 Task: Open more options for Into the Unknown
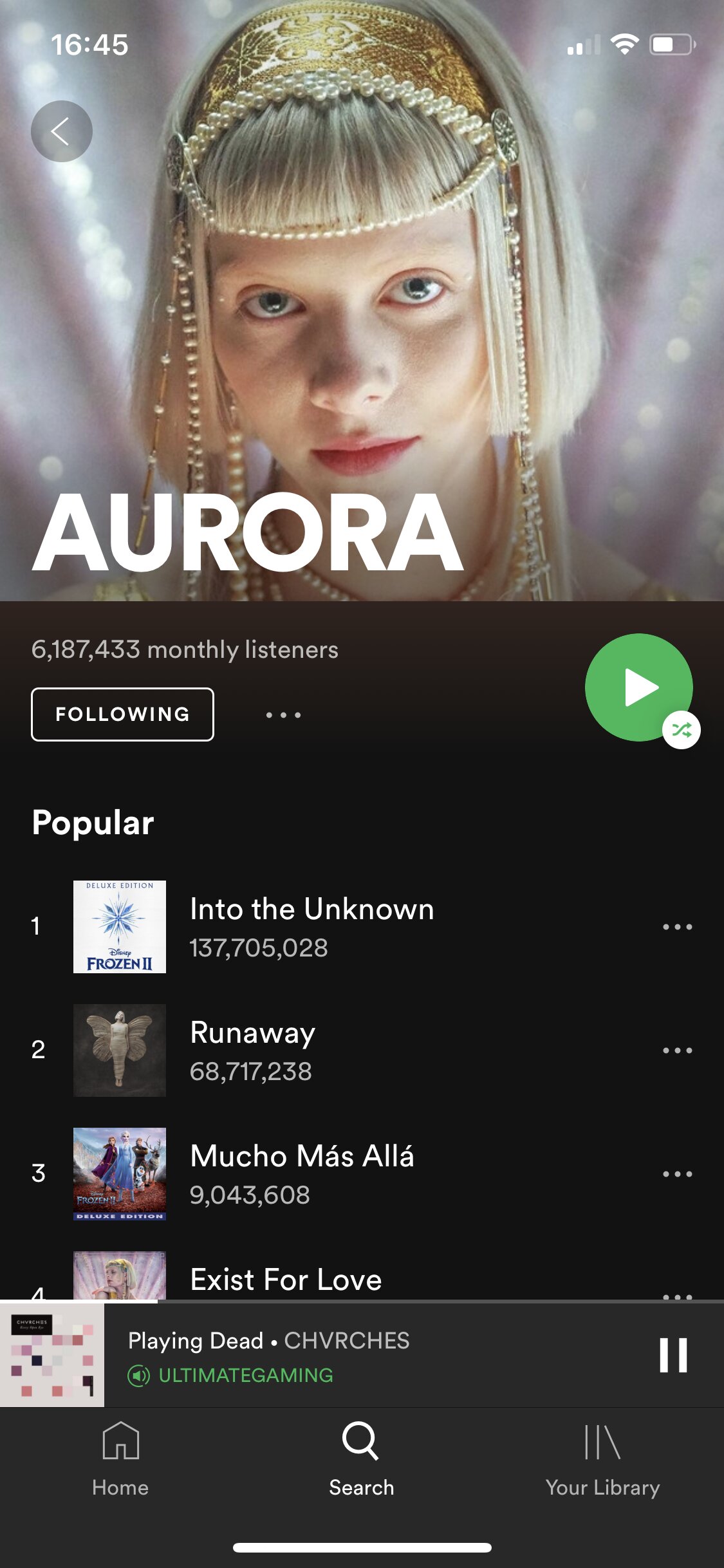[678, 927]
